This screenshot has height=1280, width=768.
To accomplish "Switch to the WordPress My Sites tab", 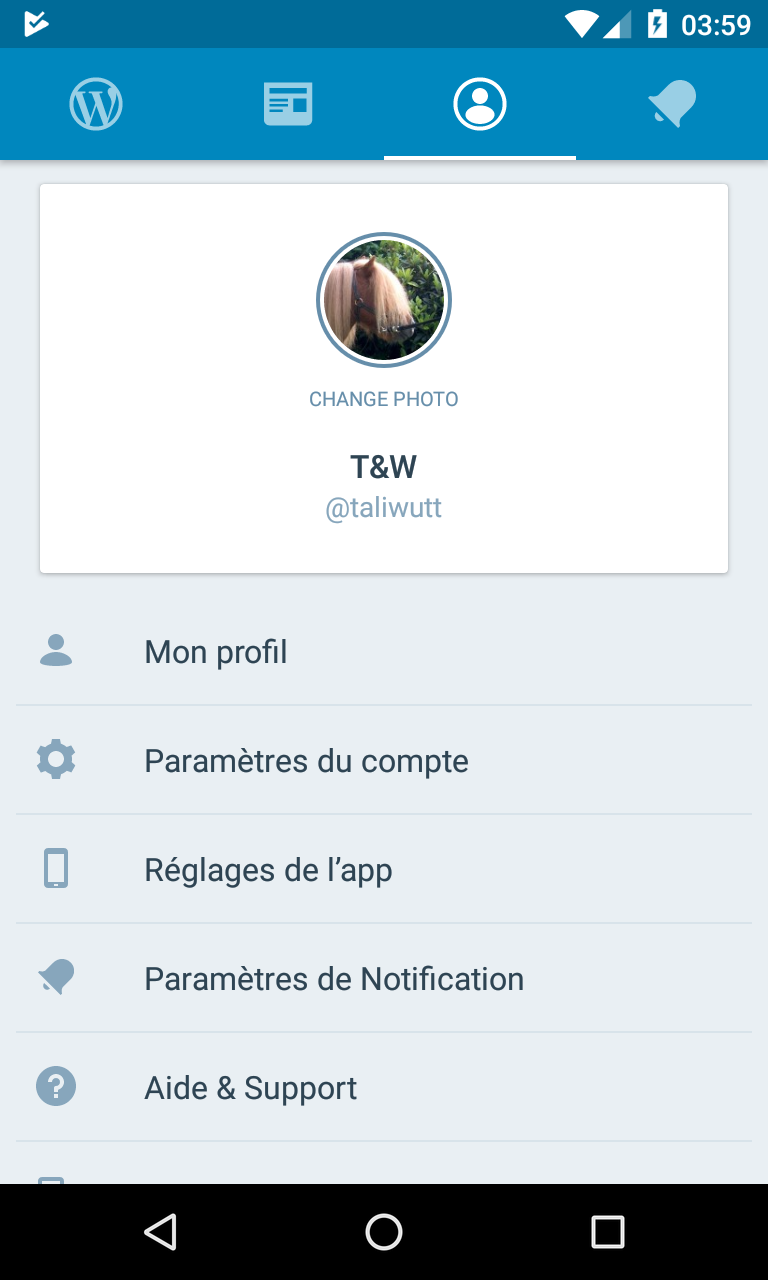I will point(96,104).
